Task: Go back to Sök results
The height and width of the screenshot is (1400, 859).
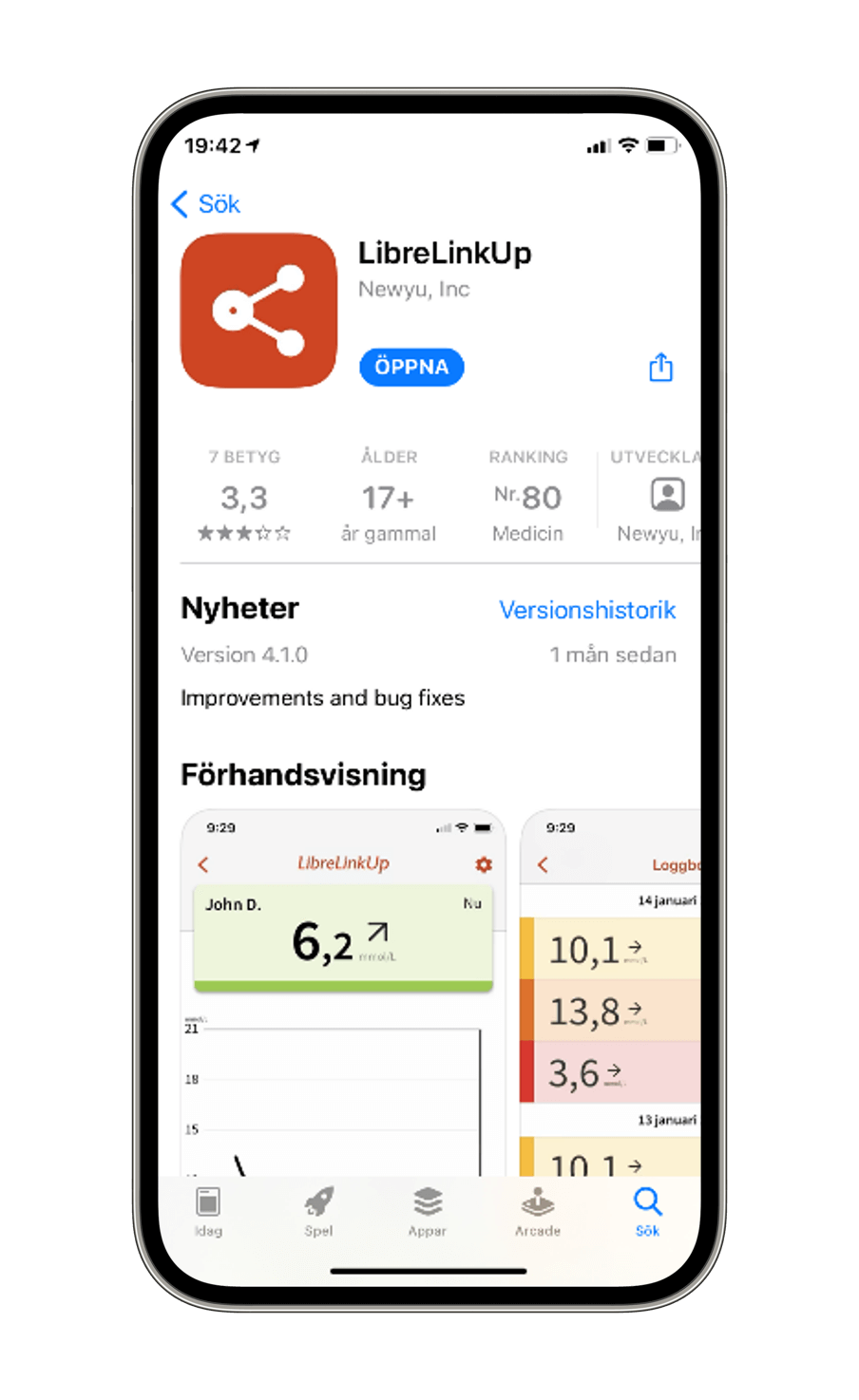Action: pos(205,204)
